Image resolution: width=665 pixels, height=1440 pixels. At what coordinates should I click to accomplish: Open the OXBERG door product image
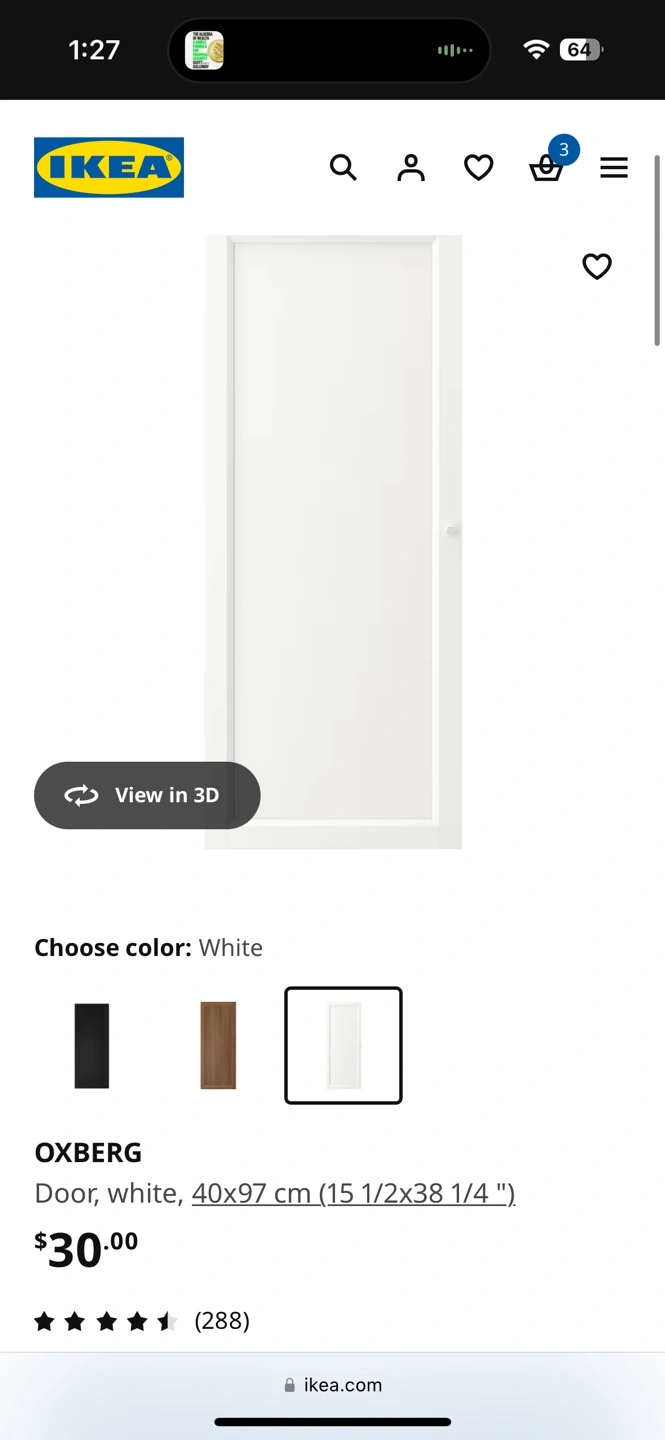click(333, 542)
